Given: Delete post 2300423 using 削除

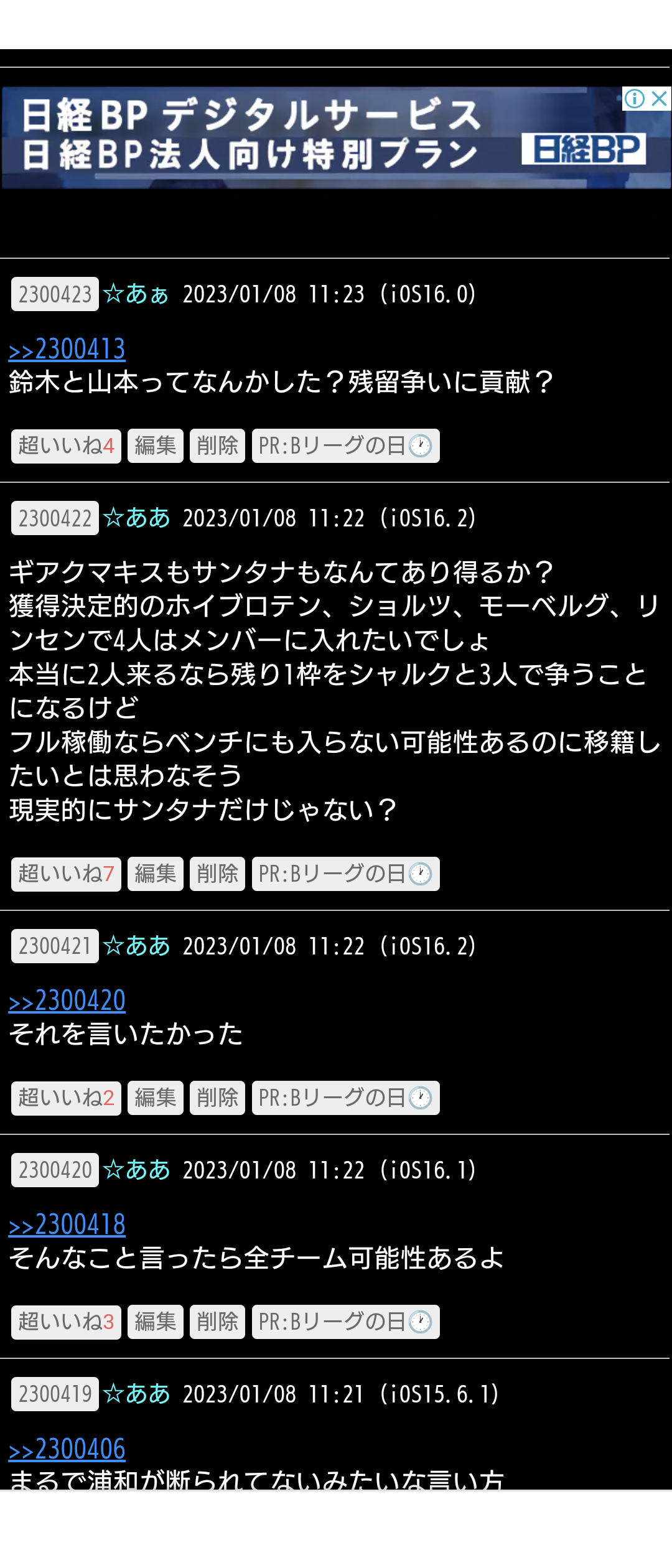Looking at the screenshot, I should coord(217,446).
